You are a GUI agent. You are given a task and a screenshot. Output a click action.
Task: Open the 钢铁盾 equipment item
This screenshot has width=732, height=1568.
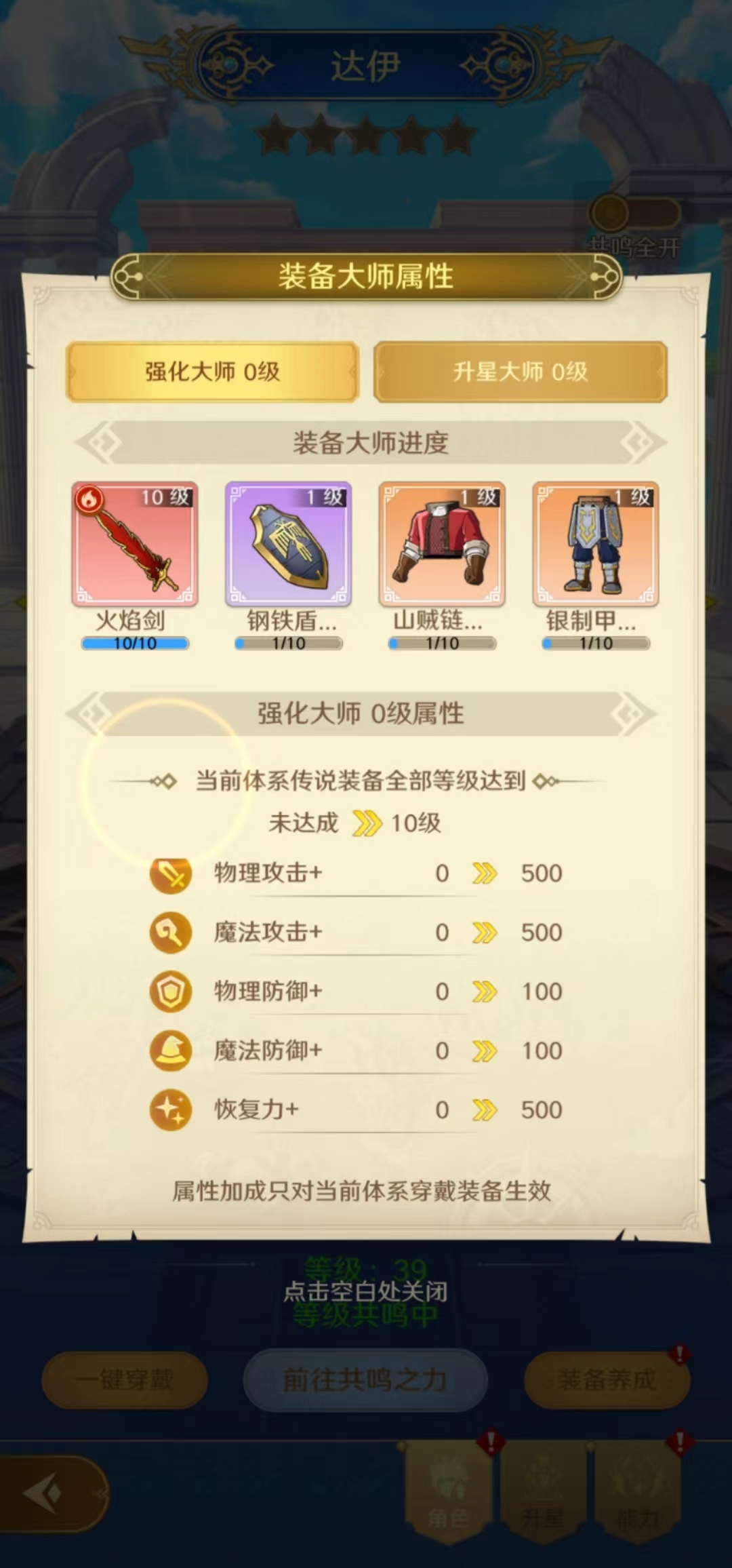(x=288, y=545)
